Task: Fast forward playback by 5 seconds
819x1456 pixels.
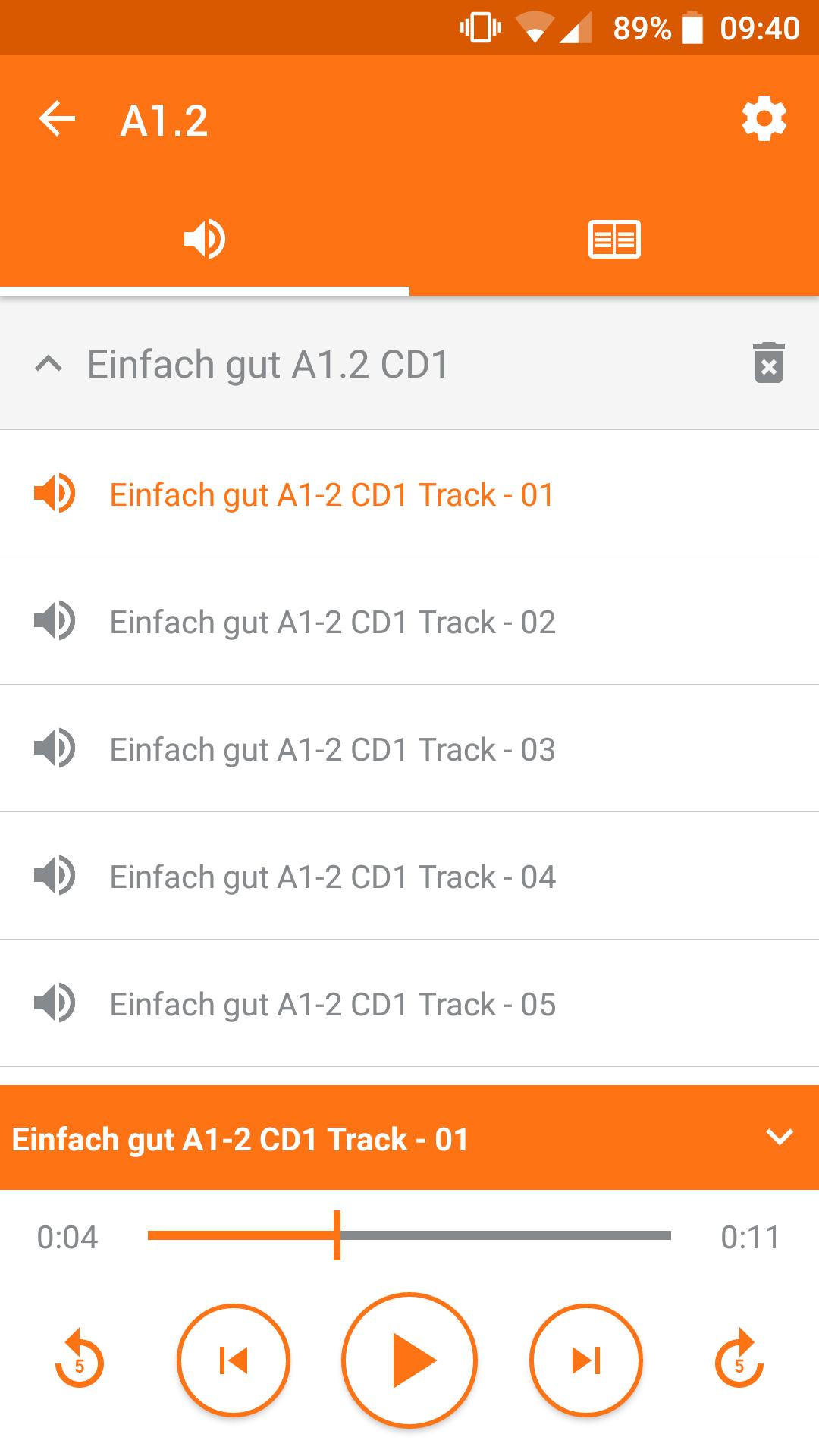Action: coord(739,1360)
